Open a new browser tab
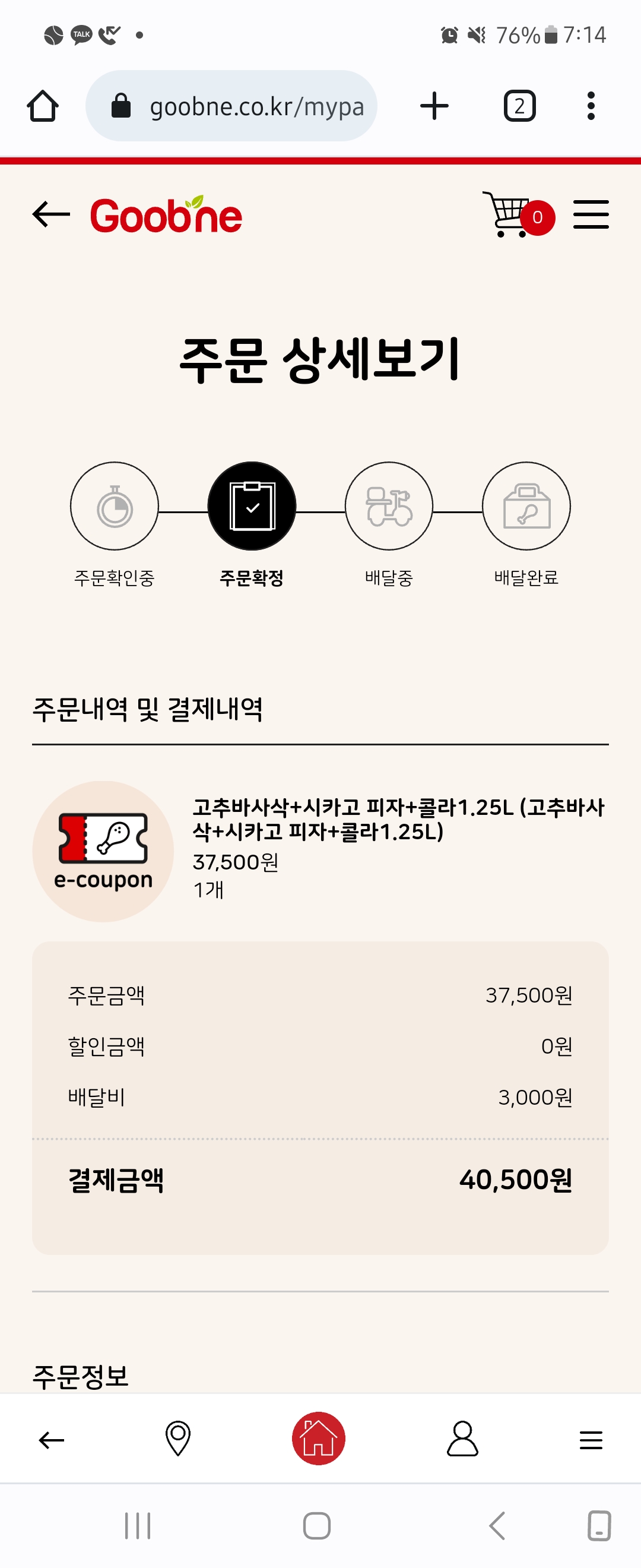Viewport: 641px width, 1568px height. [x=434, y=106]
